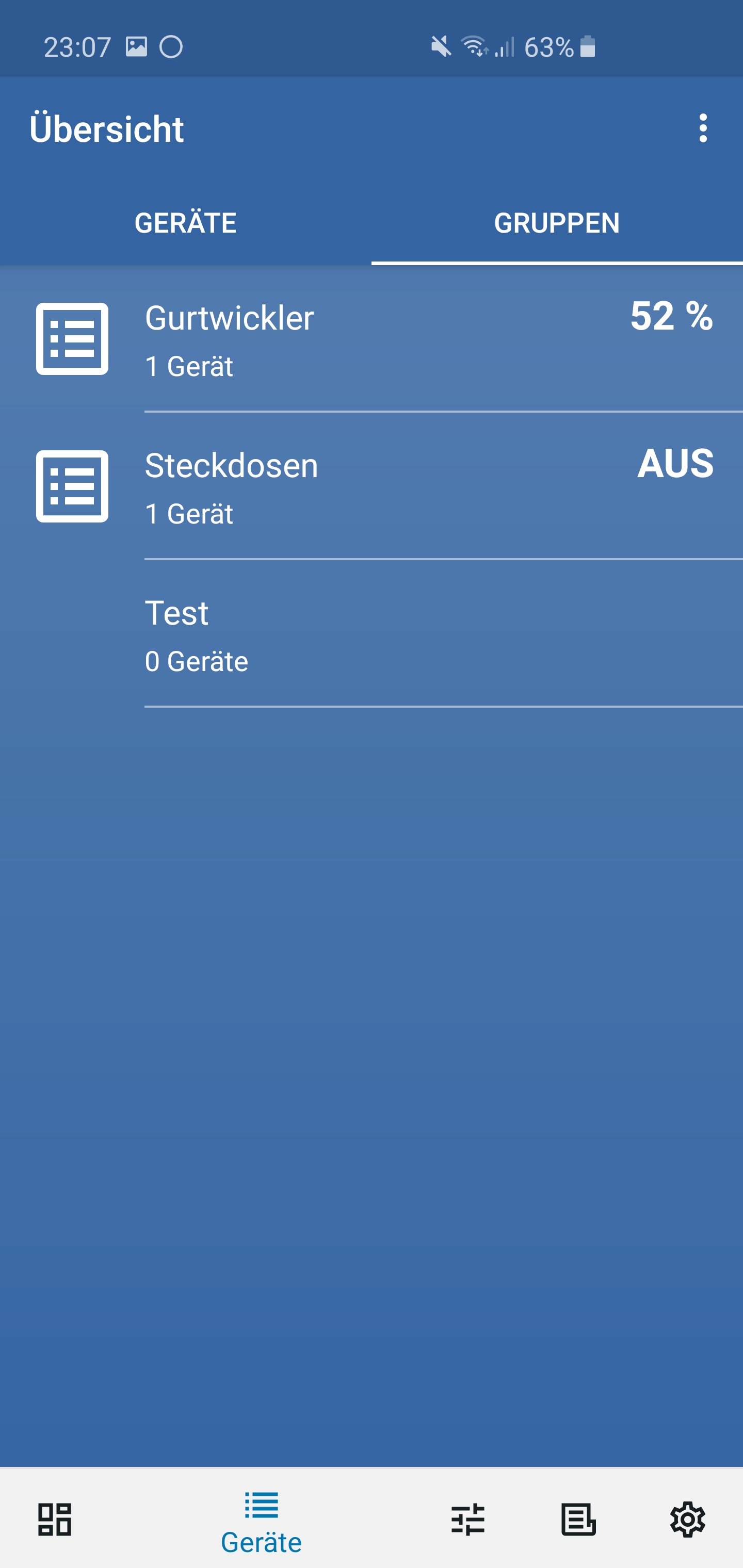Tap the Geräte bottom navigation item
743x1568 pixels.
[261, 1521]
